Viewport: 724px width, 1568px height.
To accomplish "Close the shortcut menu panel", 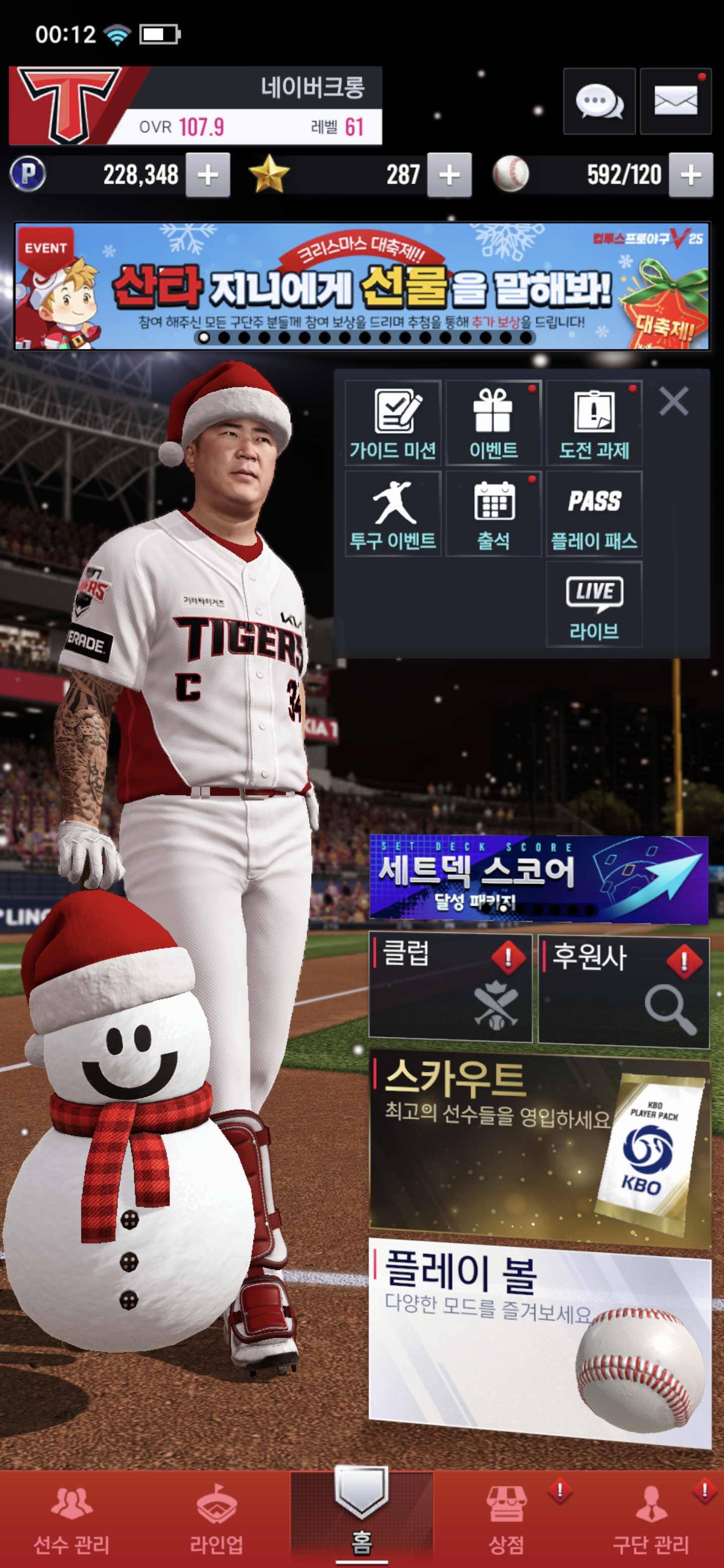I will click(x=673, y=402).
